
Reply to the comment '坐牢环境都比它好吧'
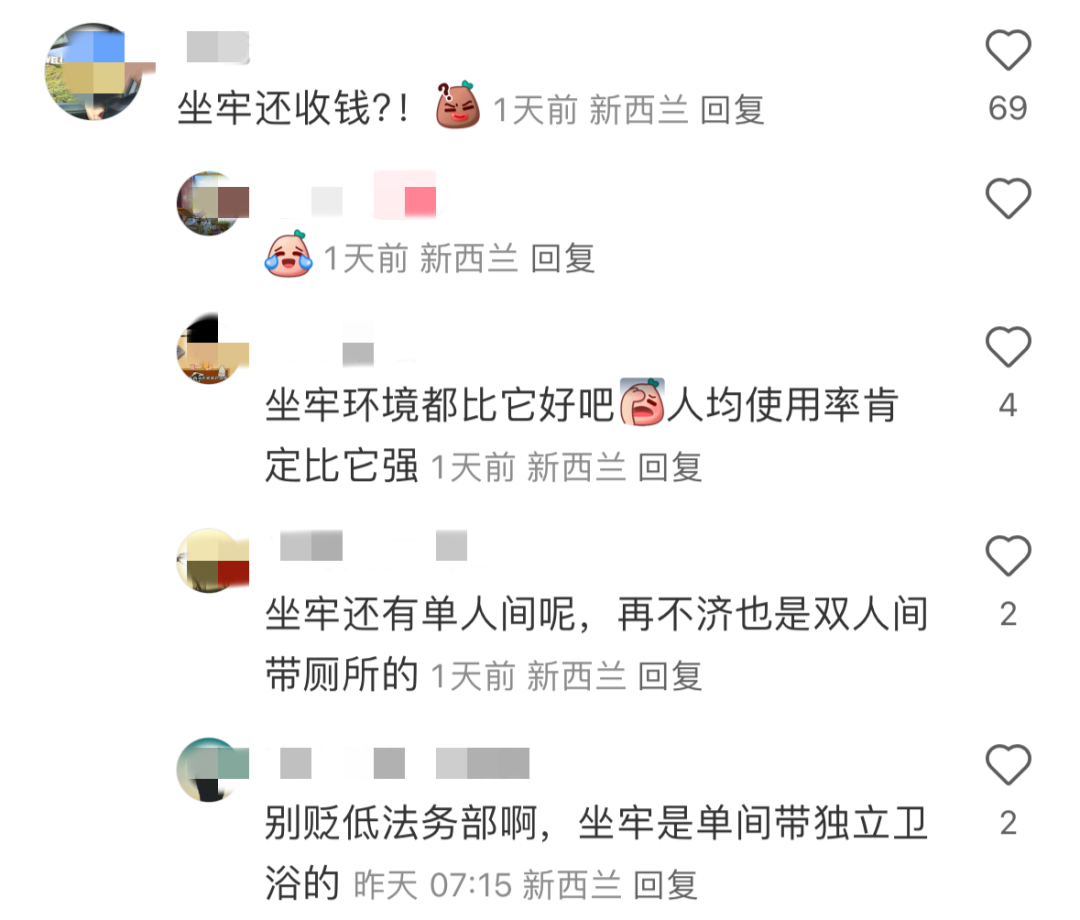670,467
